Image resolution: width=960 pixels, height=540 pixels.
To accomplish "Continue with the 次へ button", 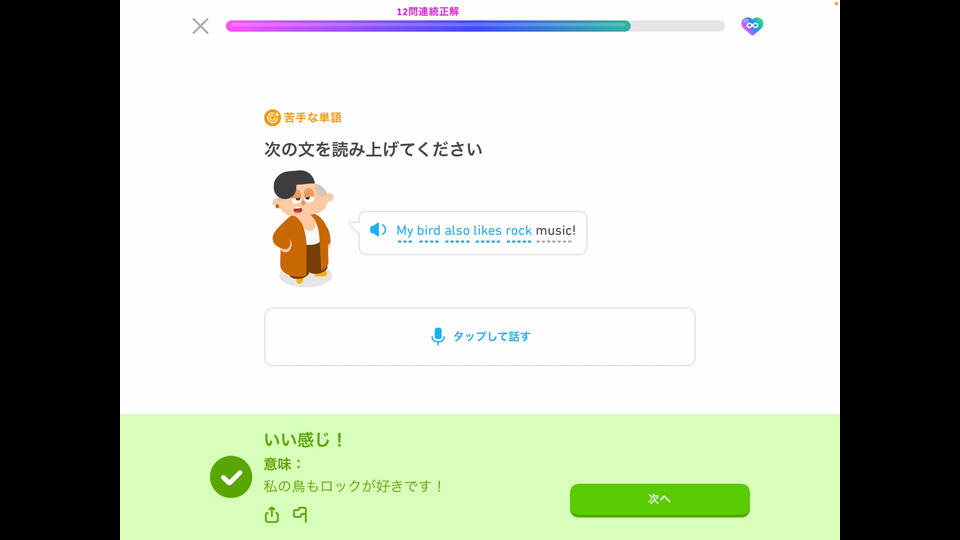I will (x=659, y=499).
